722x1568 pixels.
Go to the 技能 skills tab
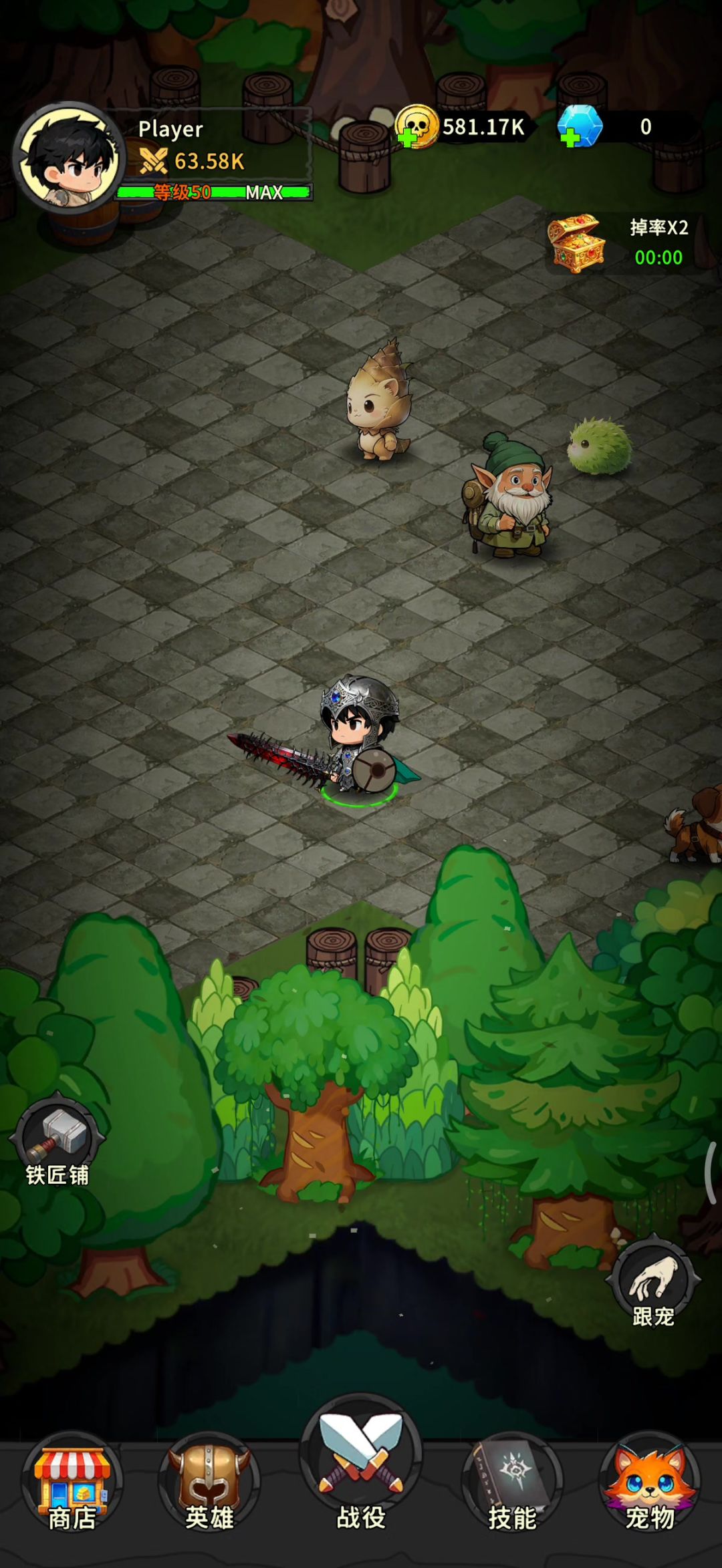coord(512,1485)
